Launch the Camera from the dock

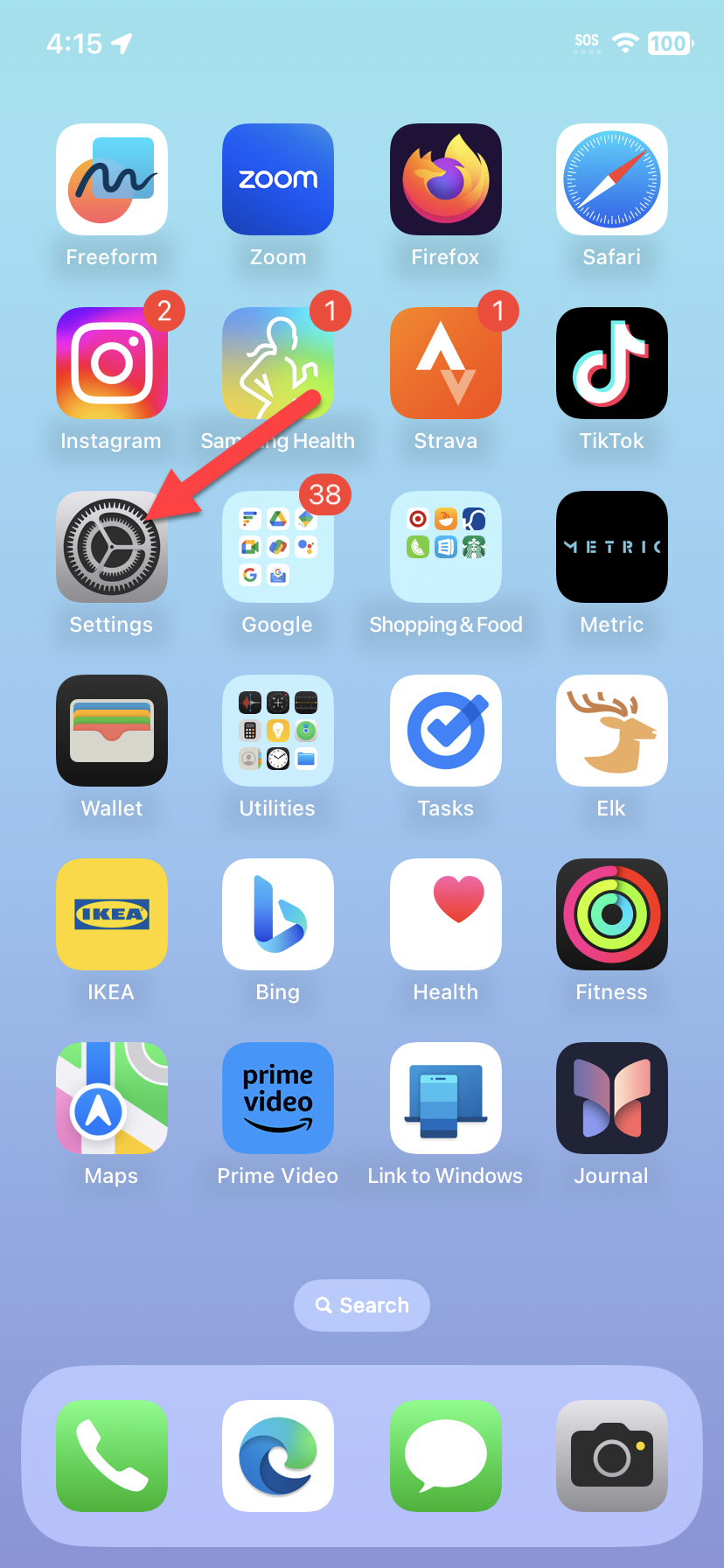tap(612, 1456)
